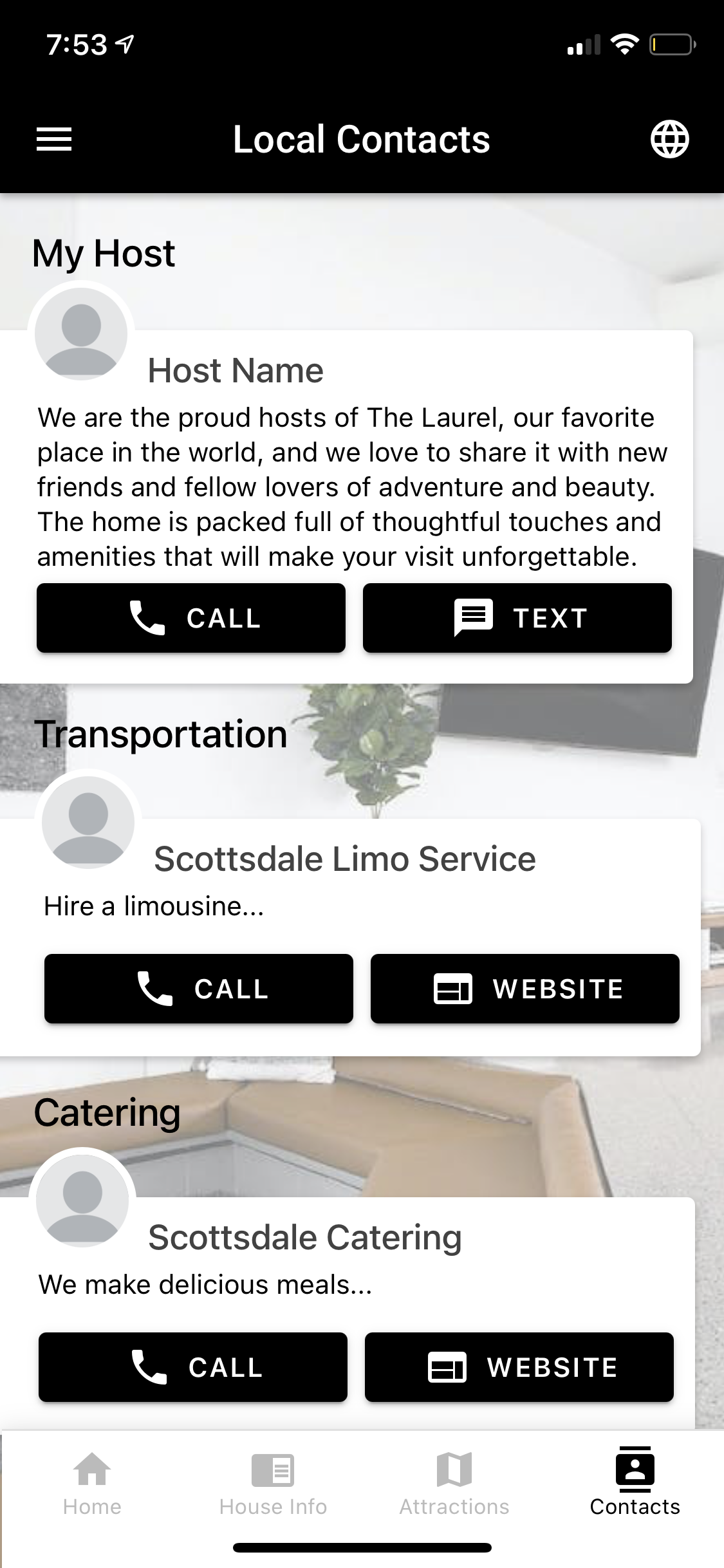Open the Scottsdale Catering website

(x=520, y=1367)
